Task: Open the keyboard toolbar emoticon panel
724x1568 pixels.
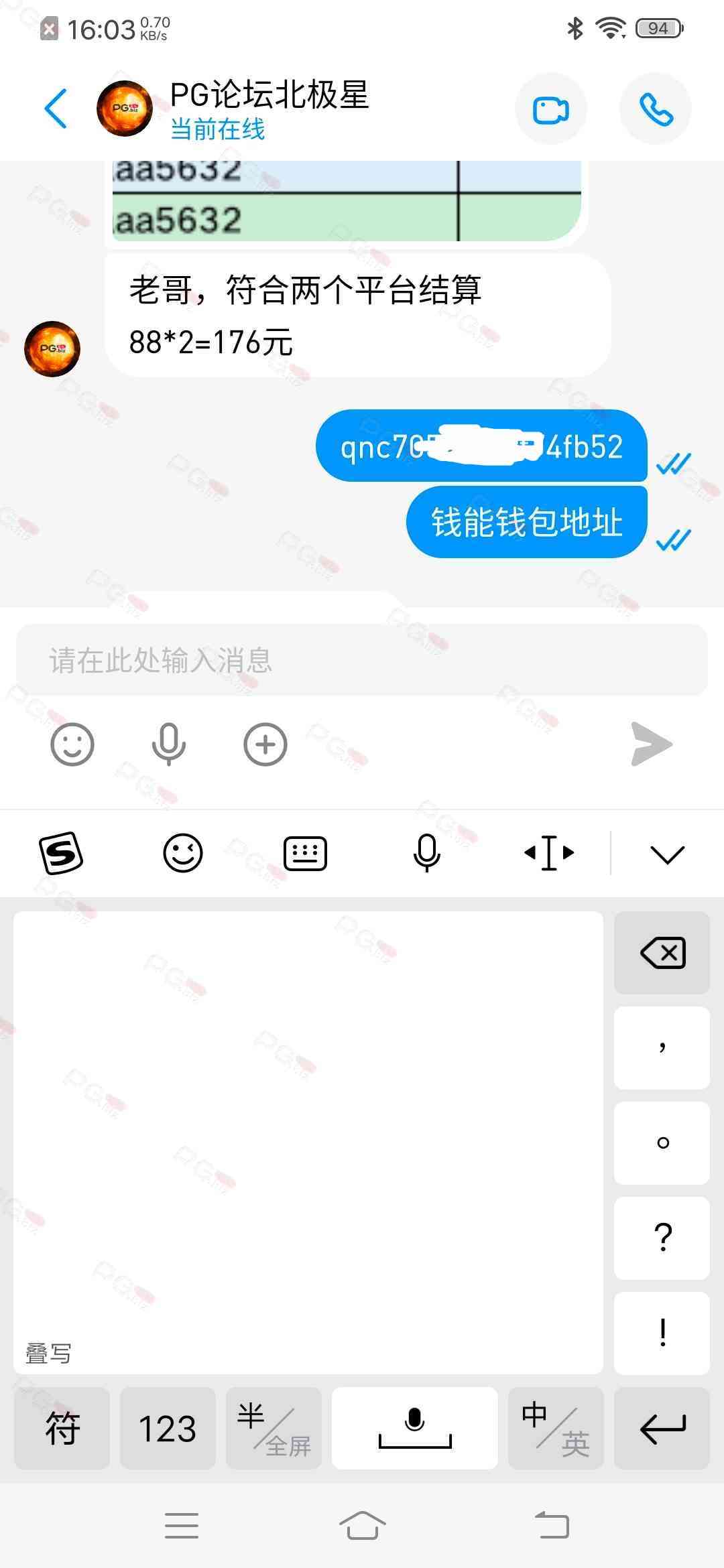Action: 183,853
